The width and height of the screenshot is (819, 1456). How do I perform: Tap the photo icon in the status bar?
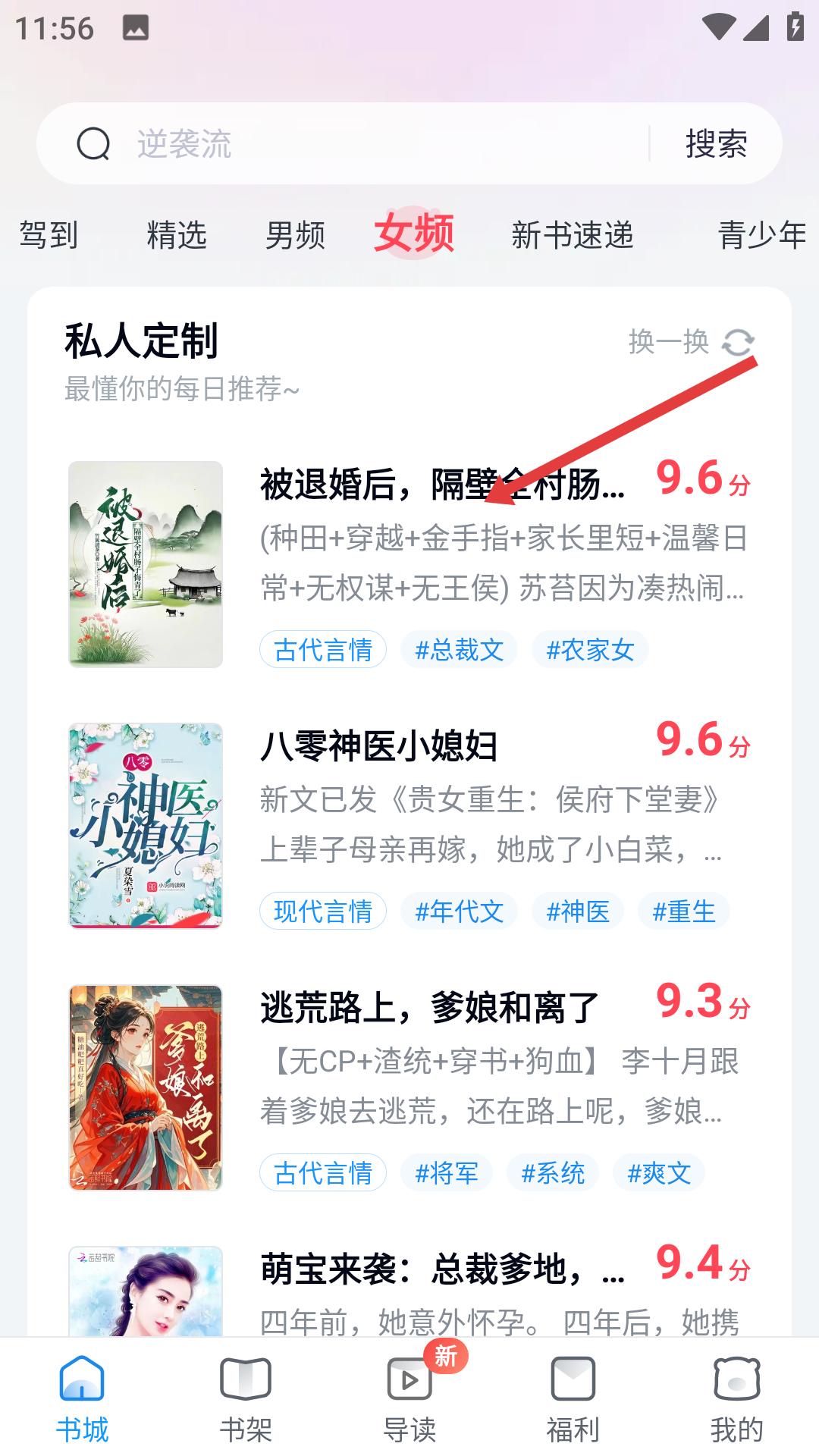tap(130, 28)
